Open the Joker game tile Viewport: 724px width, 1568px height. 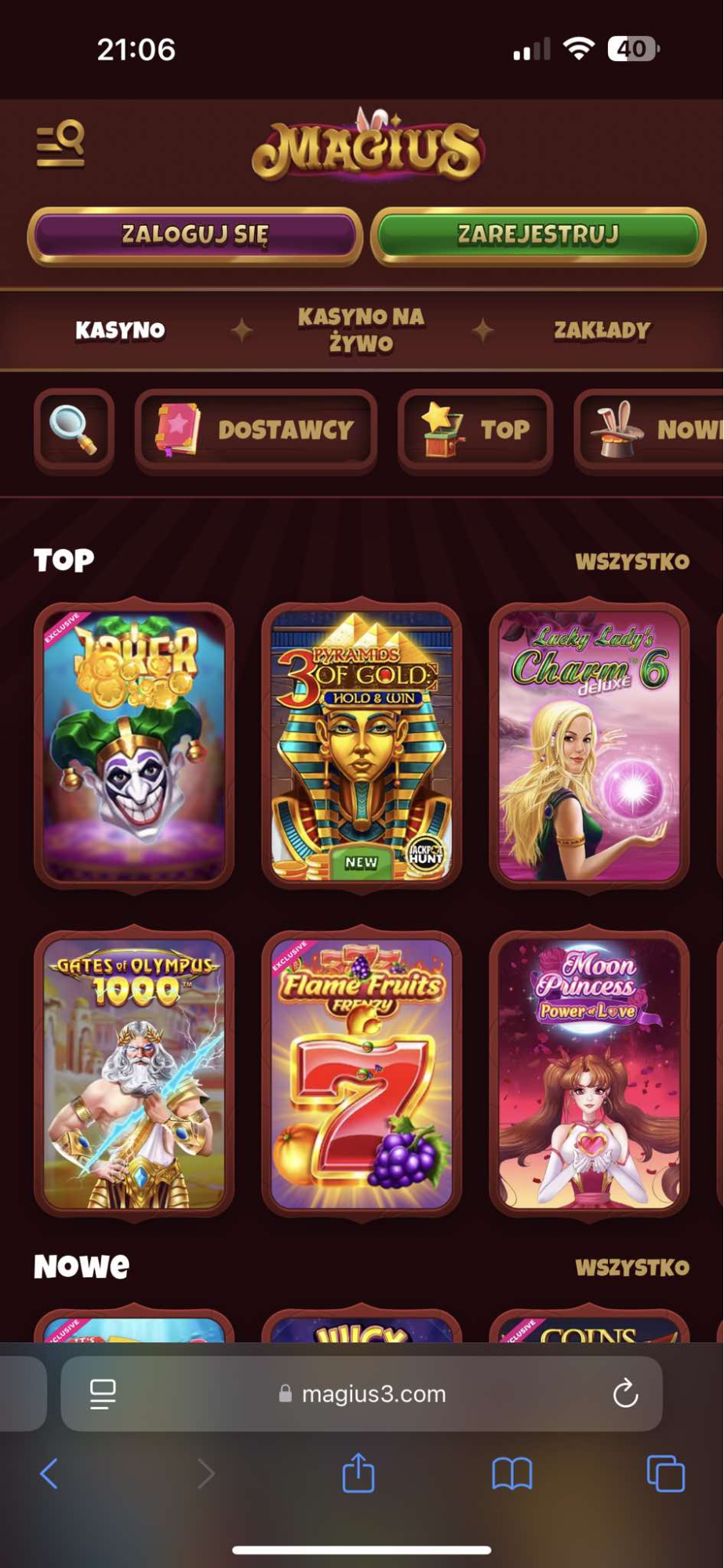(134, 746)
